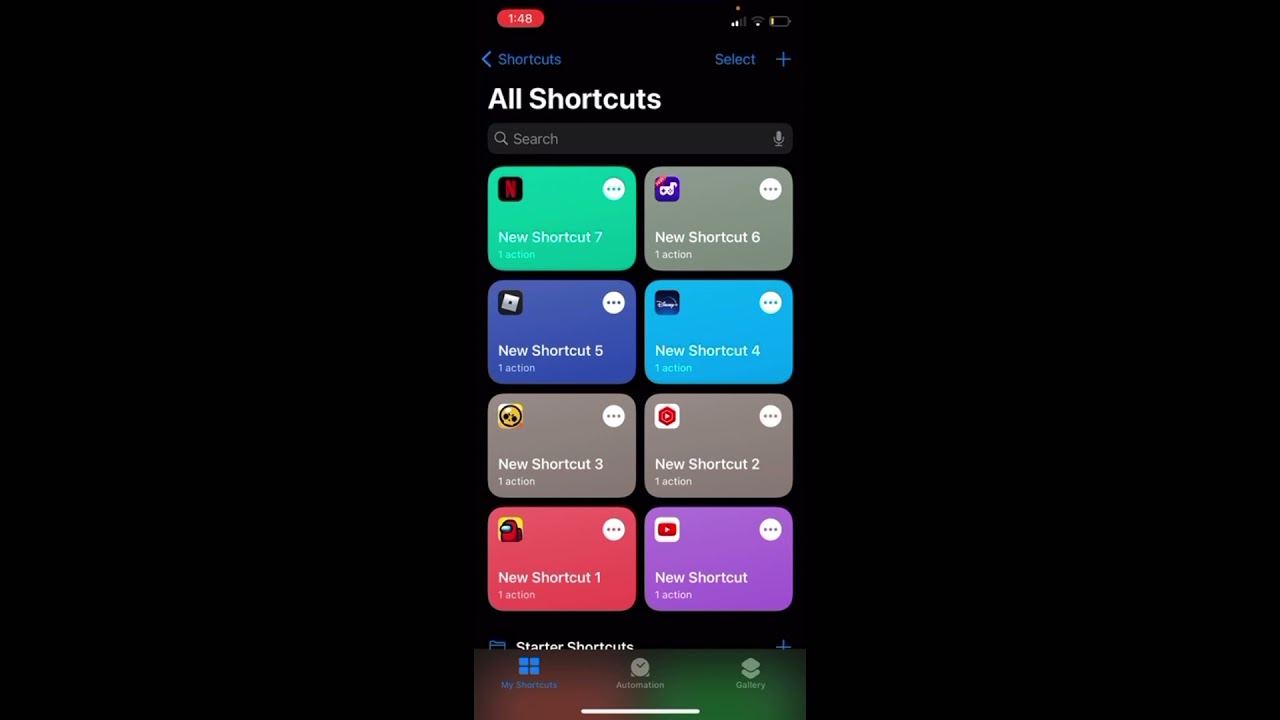Start voice dictation in the search bar
This screenshot has height=720, width=1280.
[778, 139]
